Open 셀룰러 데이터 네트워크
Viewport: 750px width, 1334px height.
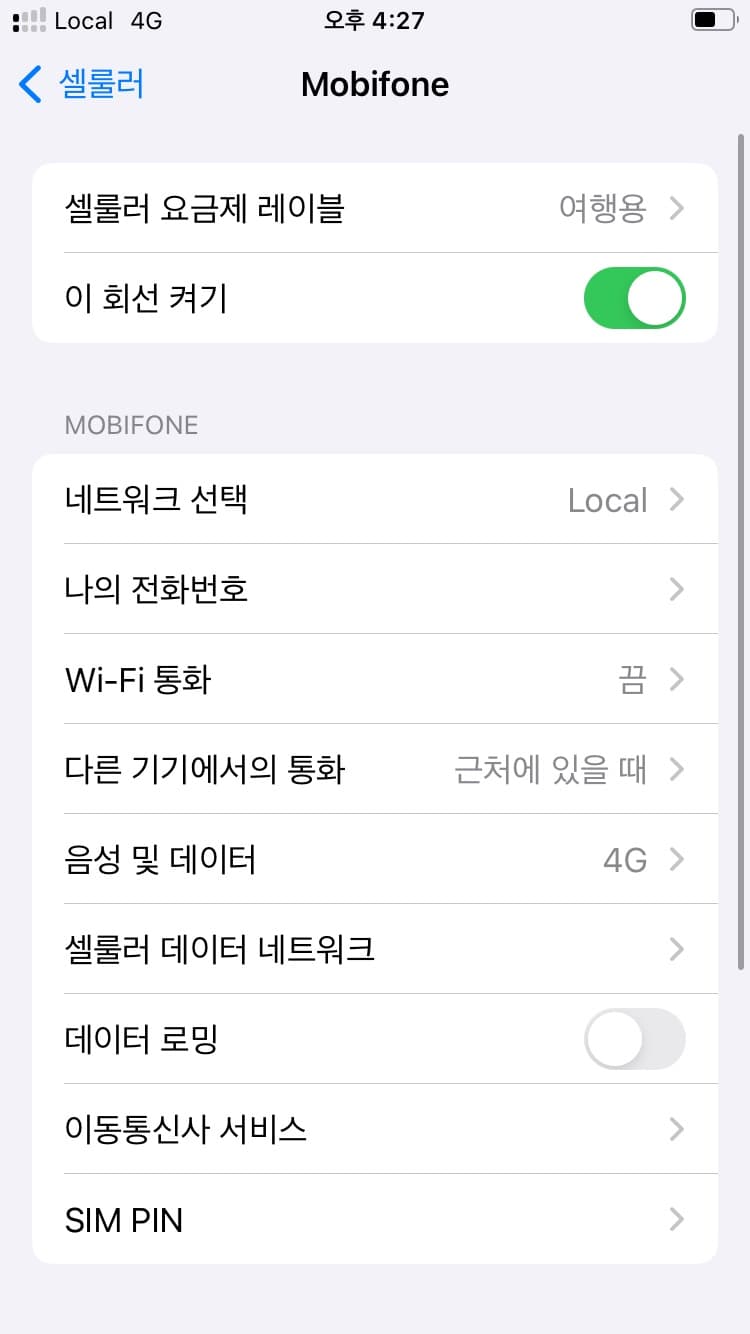pyautogui.click(x=375, y=949)
